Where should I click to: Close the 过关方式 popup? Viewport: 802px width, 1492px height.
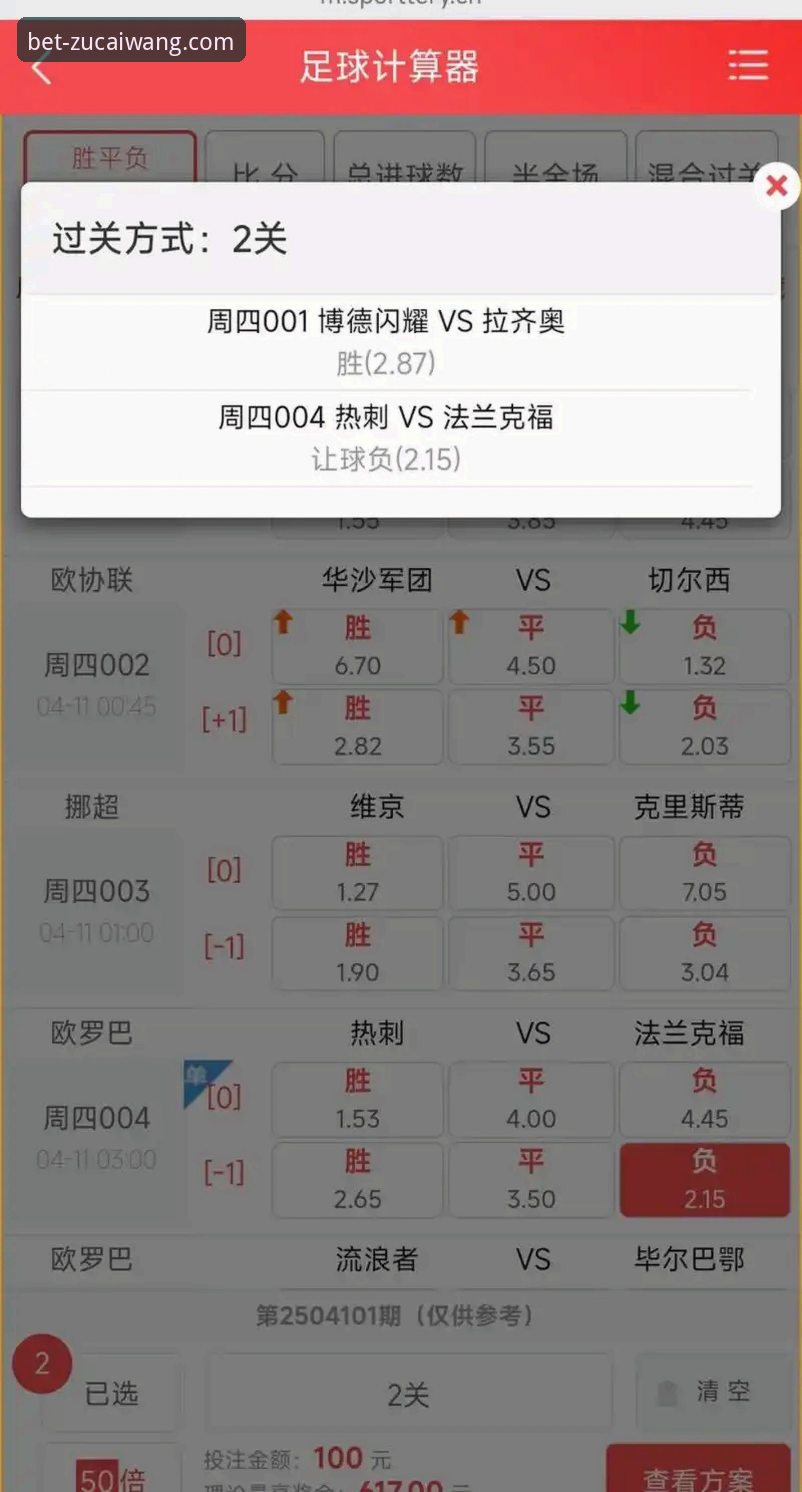pos(777,186)
